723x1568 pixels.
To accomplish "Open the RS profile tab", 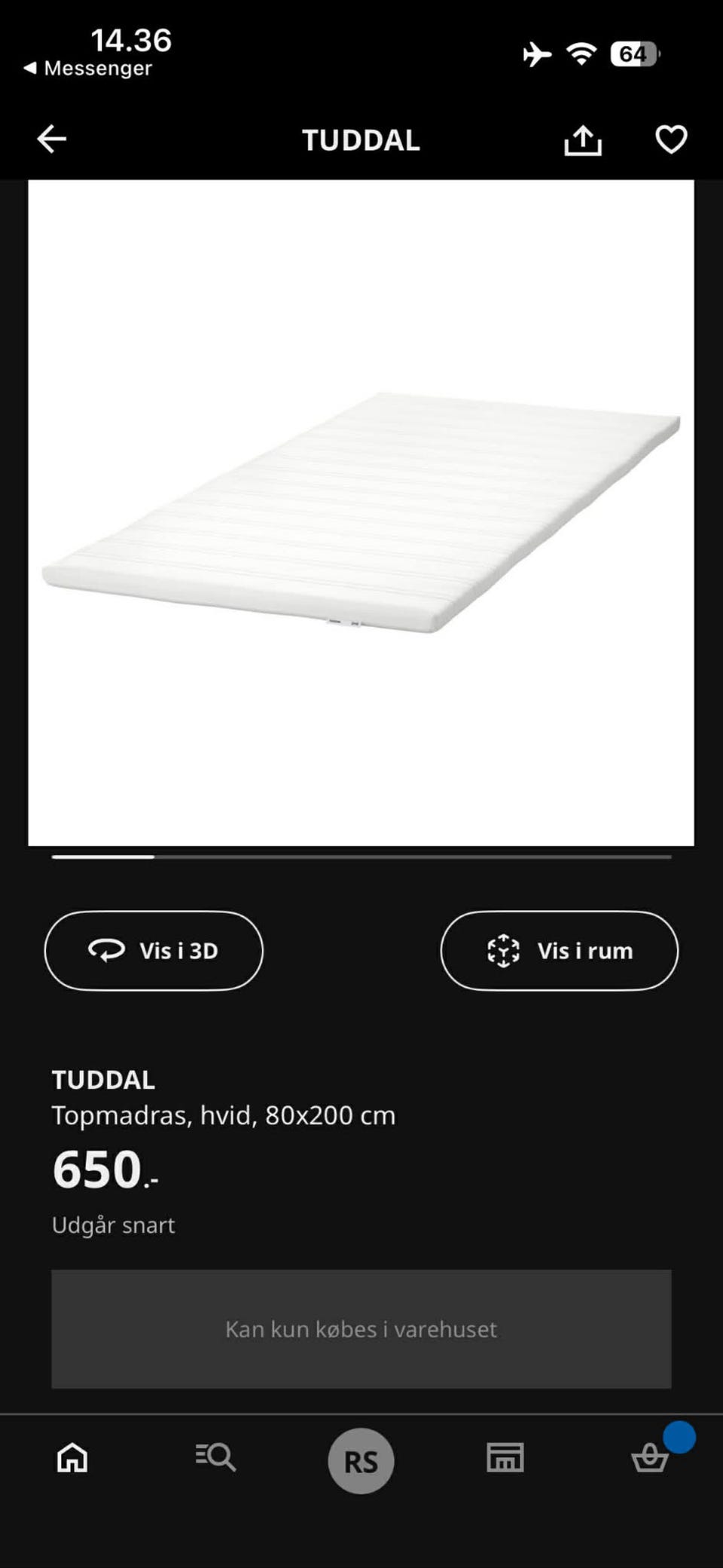I will (x=361, y=1461).
